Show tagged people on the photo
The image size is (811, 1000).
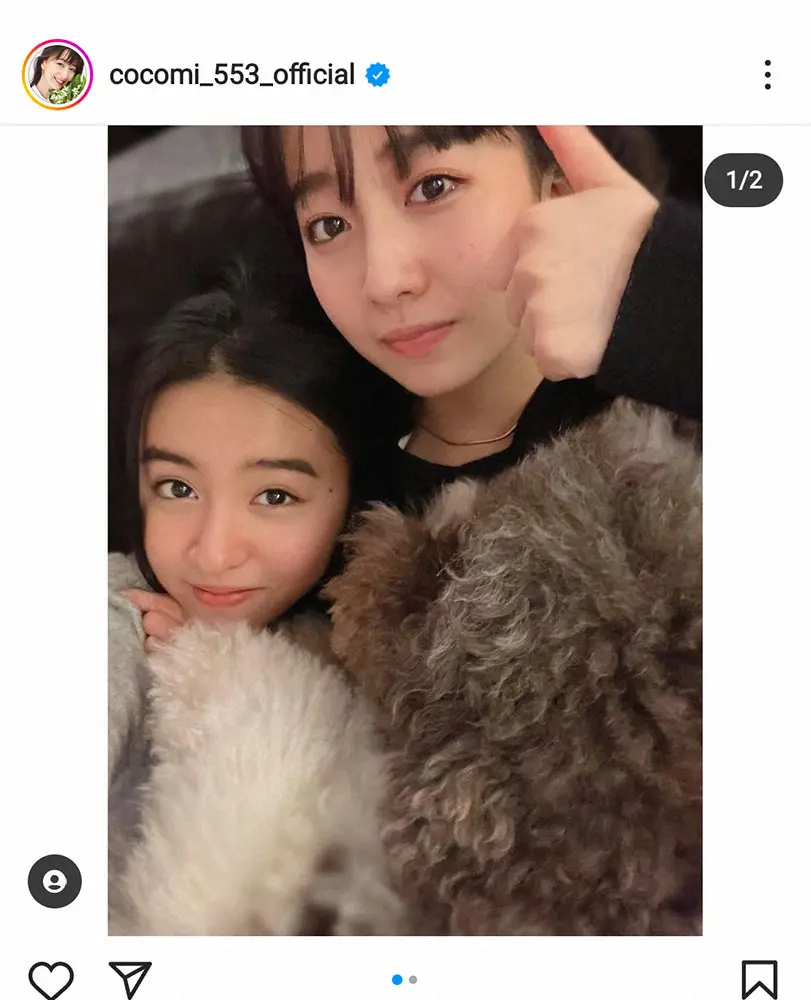[x=54, y=882]
